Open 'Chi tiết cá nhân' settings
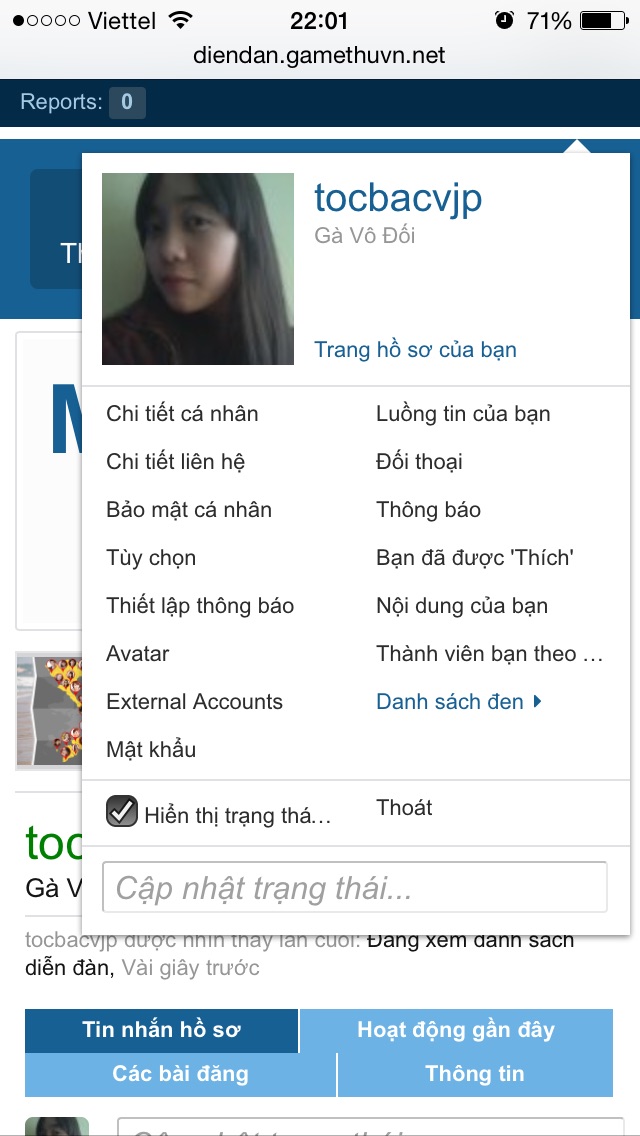 (x=182, y=414)
